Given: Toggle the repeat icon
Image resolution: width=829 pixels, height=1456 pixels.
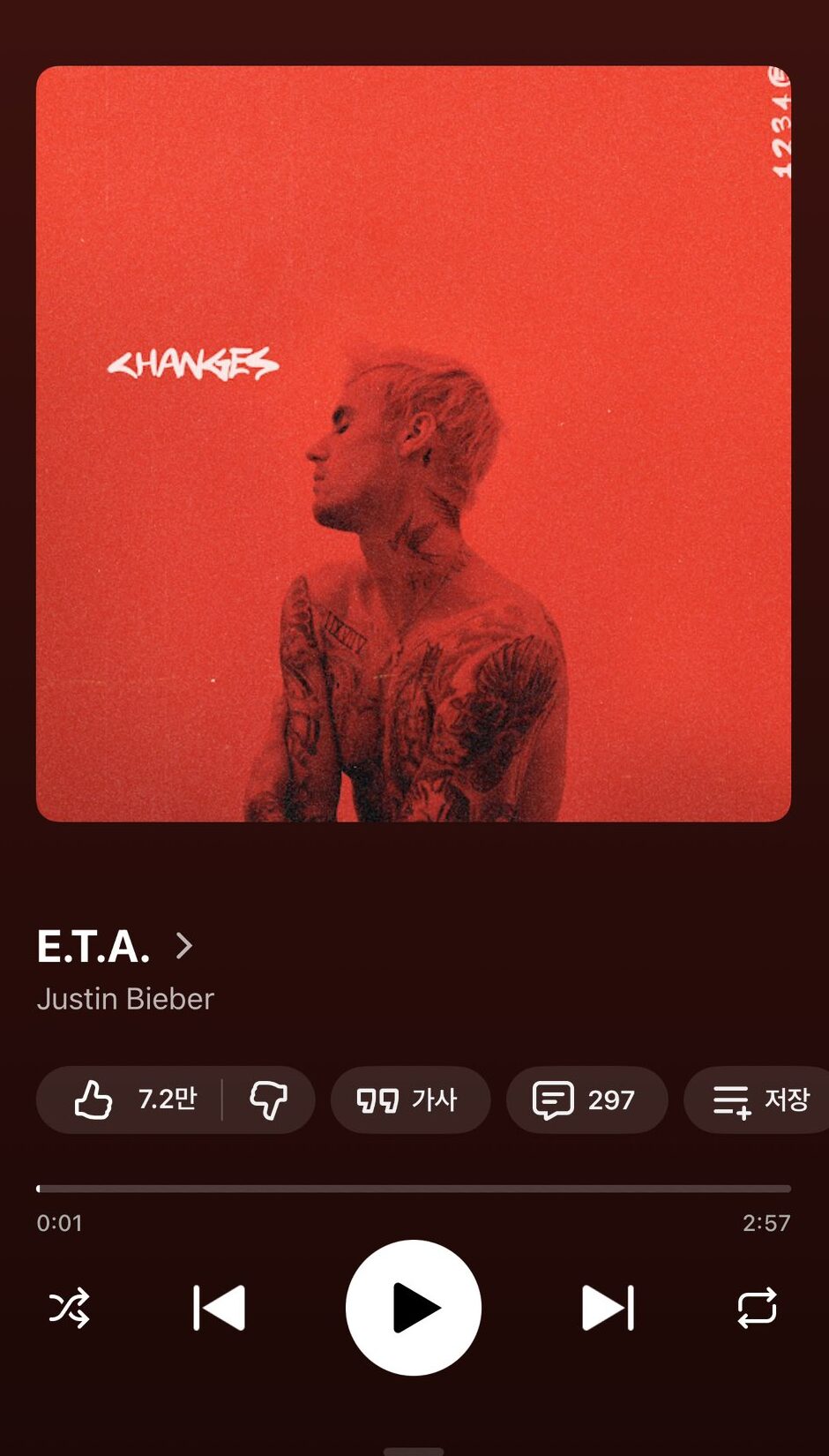Looking at the screenshot, I should tap(757, 1307).
